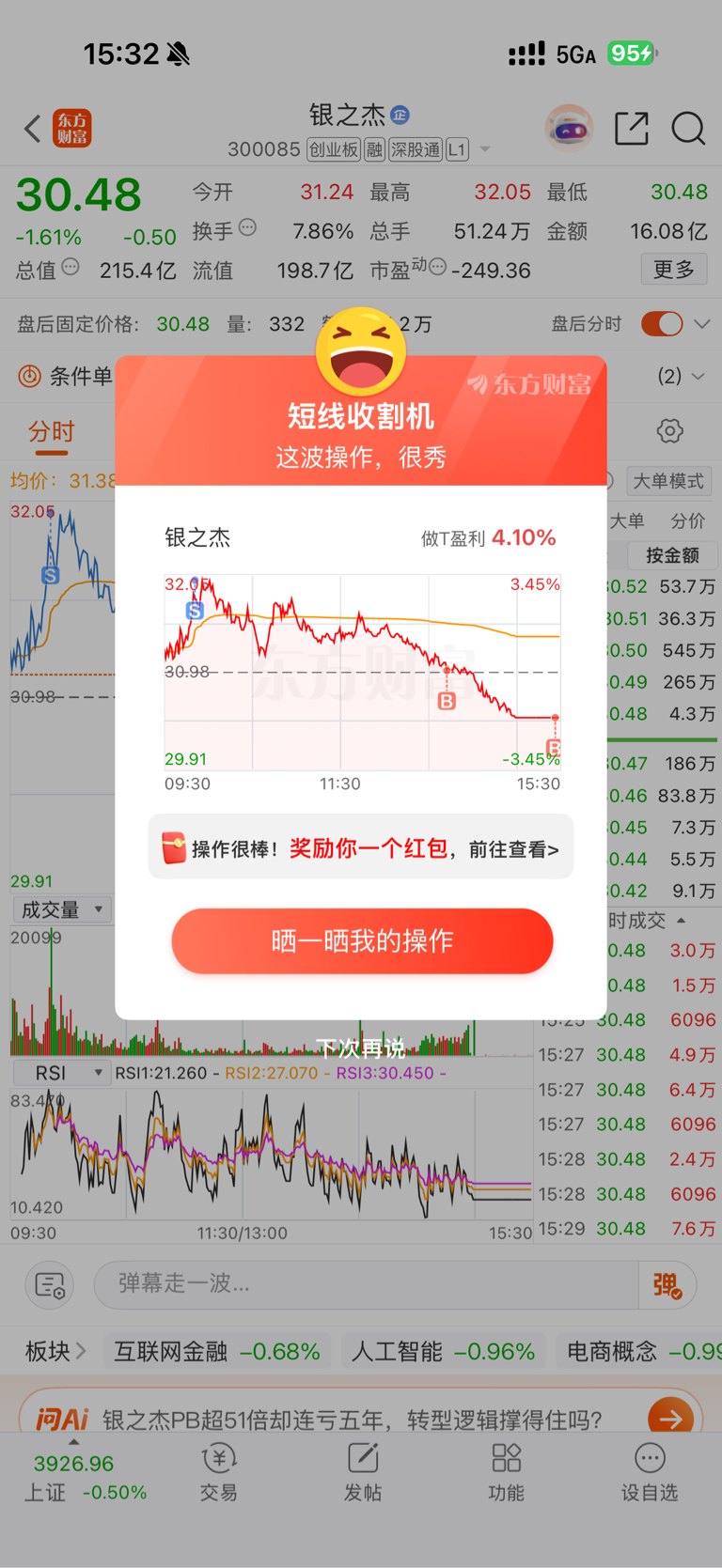Open the robot assistant avatar

pyautogui.click(x=569, y=129)
